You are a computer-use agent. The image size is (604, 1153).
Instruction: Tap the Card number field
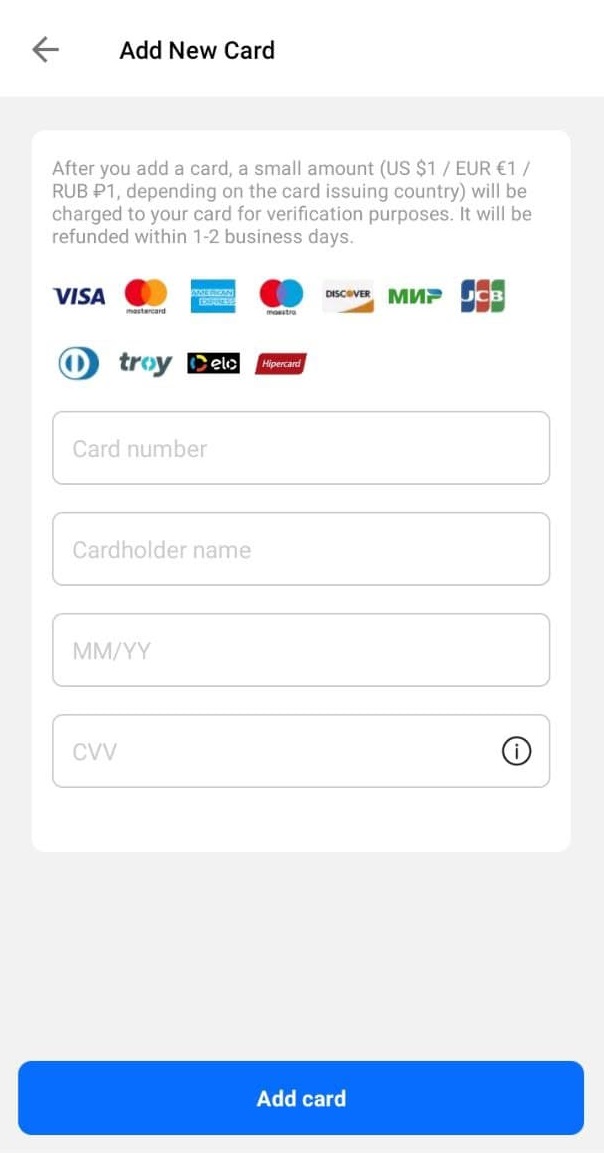click(x=301, y=448)
